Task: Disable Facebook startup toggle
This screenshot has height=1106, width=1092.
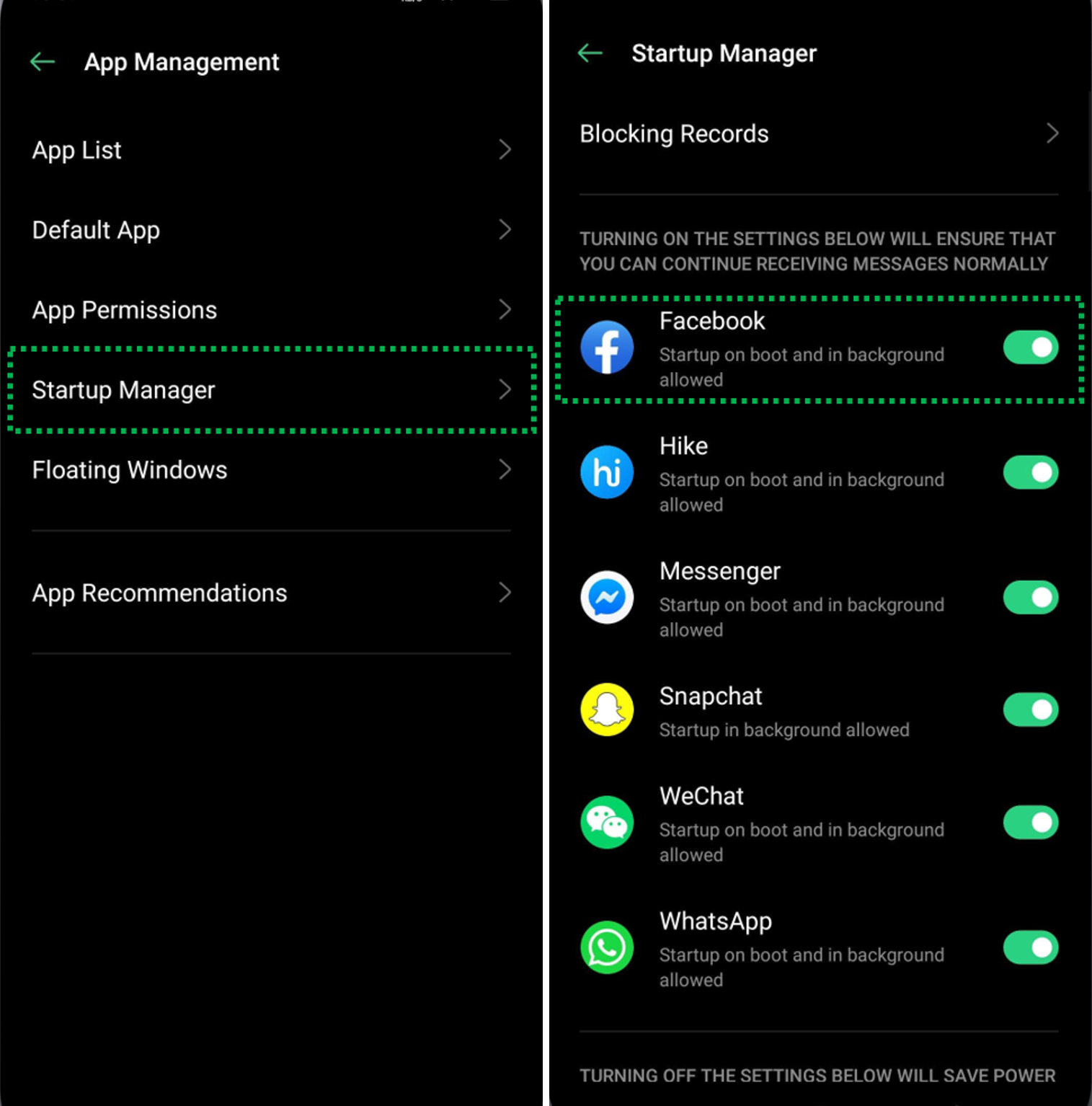Action: click(x=1030, y=348)
